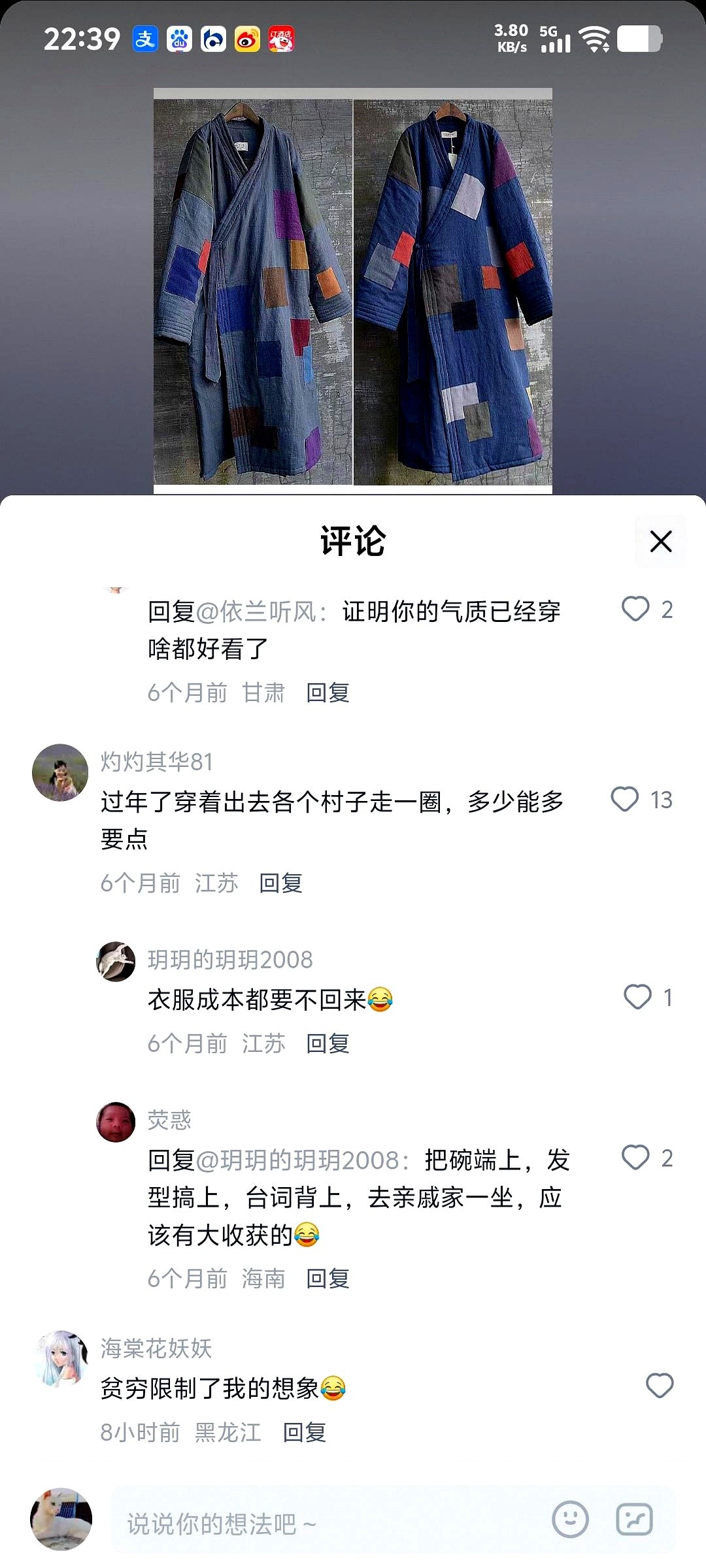706x1568 pixels.
Task: View 海棠花妖妖's profile avatar
Action: [x=61, y=1359]
